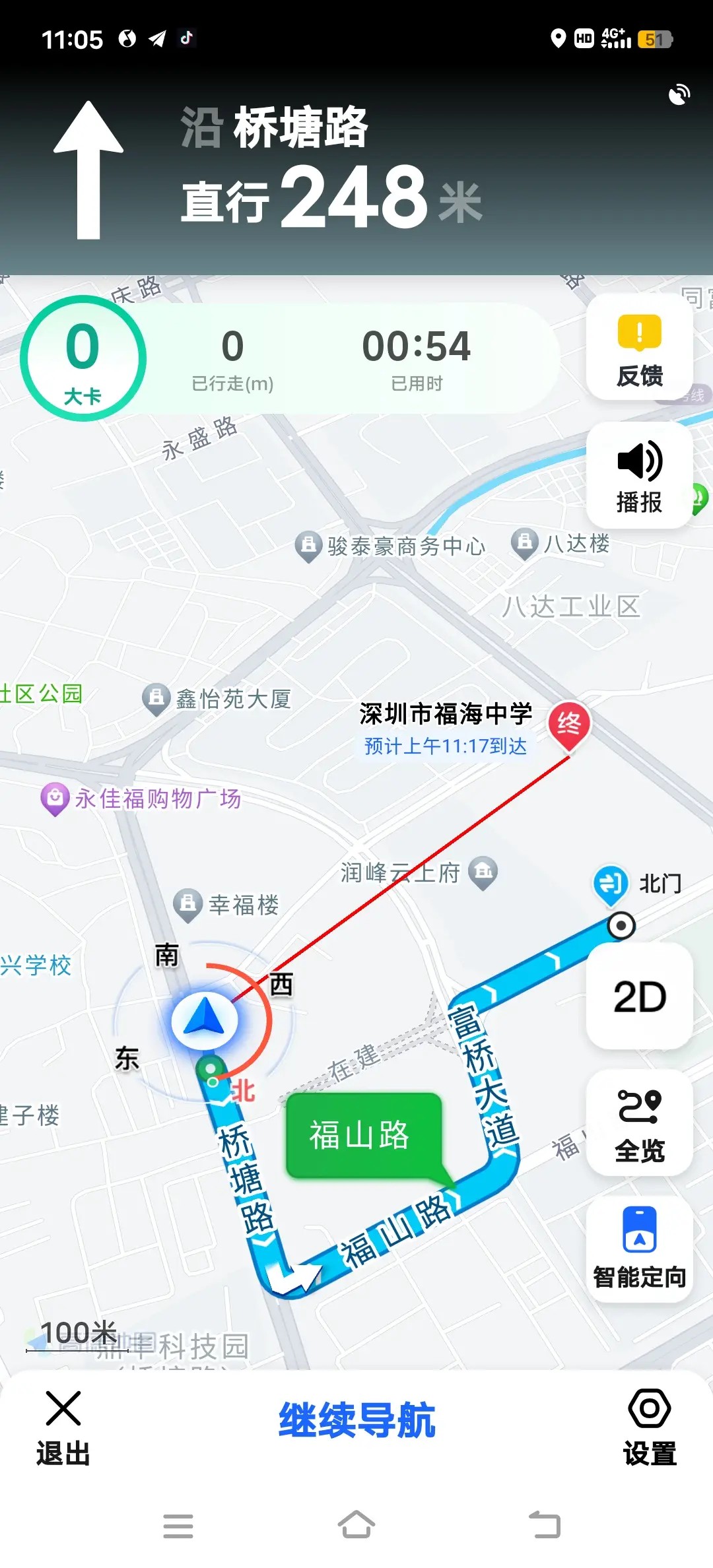Screen dimensions: 713x1568
Task: Open the 反馈 feedback button
Action: [x=639, y=348]
